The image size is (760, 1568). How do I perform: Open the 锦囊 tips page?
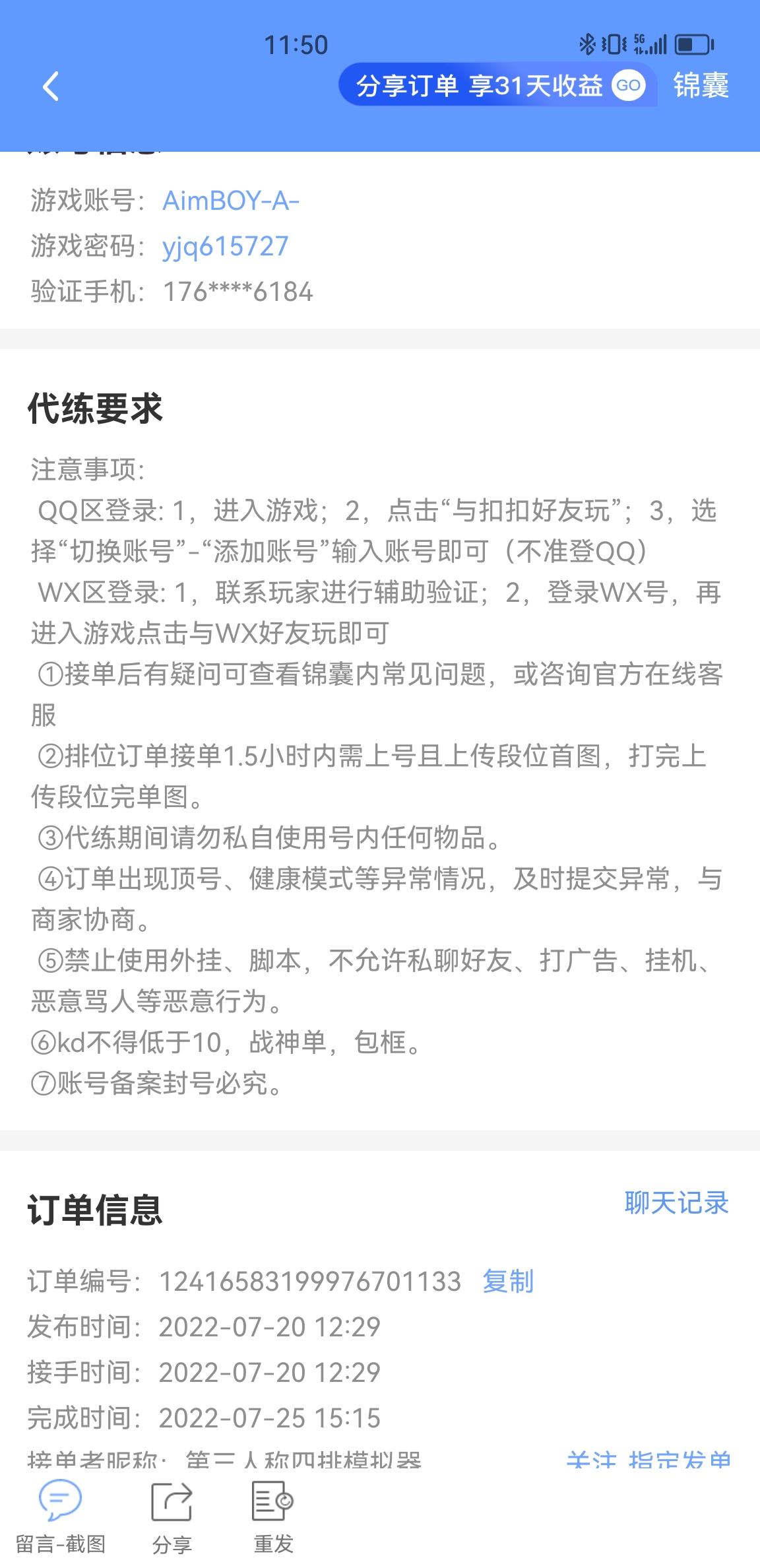(701, 86)
